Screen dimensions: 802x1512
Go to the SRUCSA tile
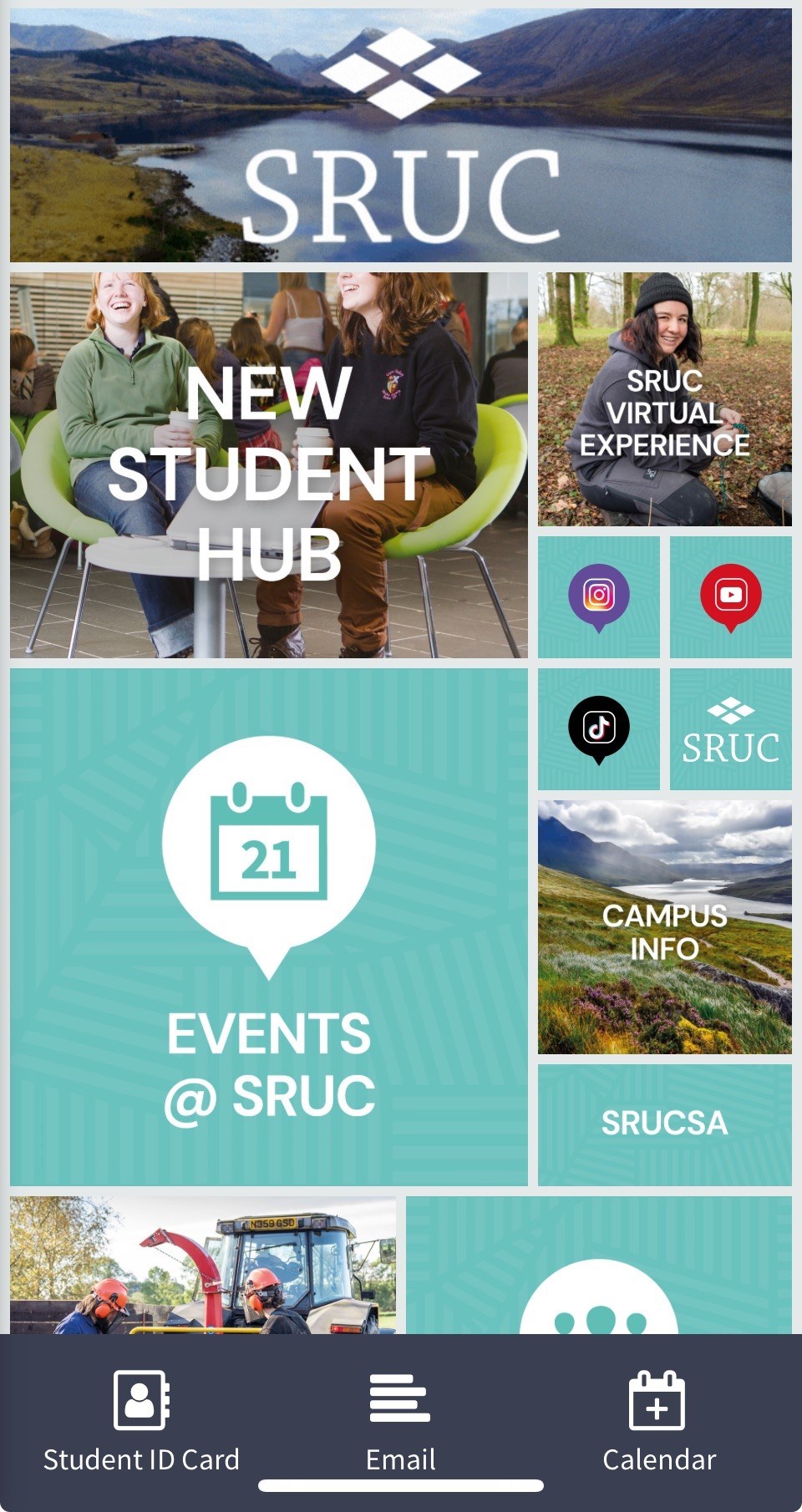(x=664, y=1124)
